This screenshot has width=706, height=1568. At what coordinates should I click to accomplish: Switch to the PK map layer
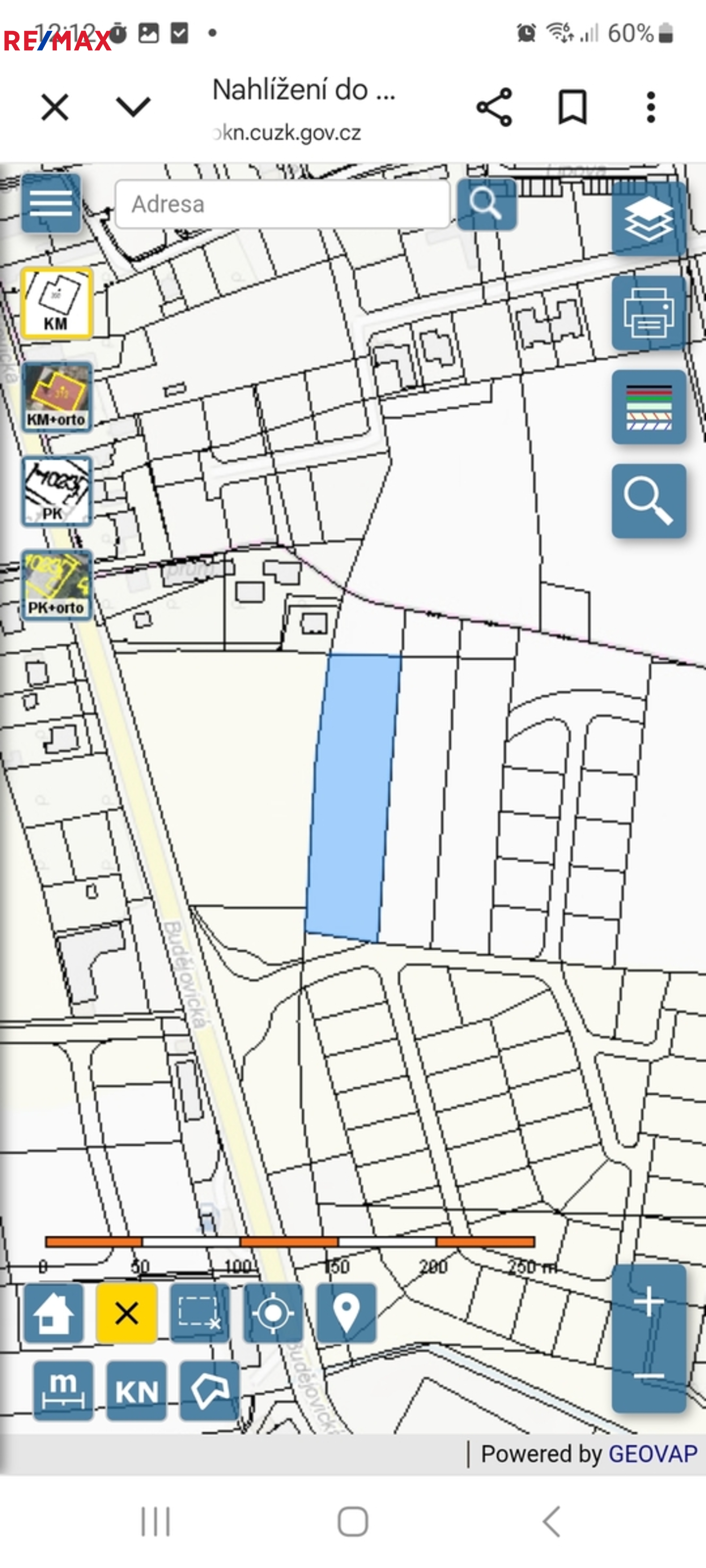coord(57,491)
